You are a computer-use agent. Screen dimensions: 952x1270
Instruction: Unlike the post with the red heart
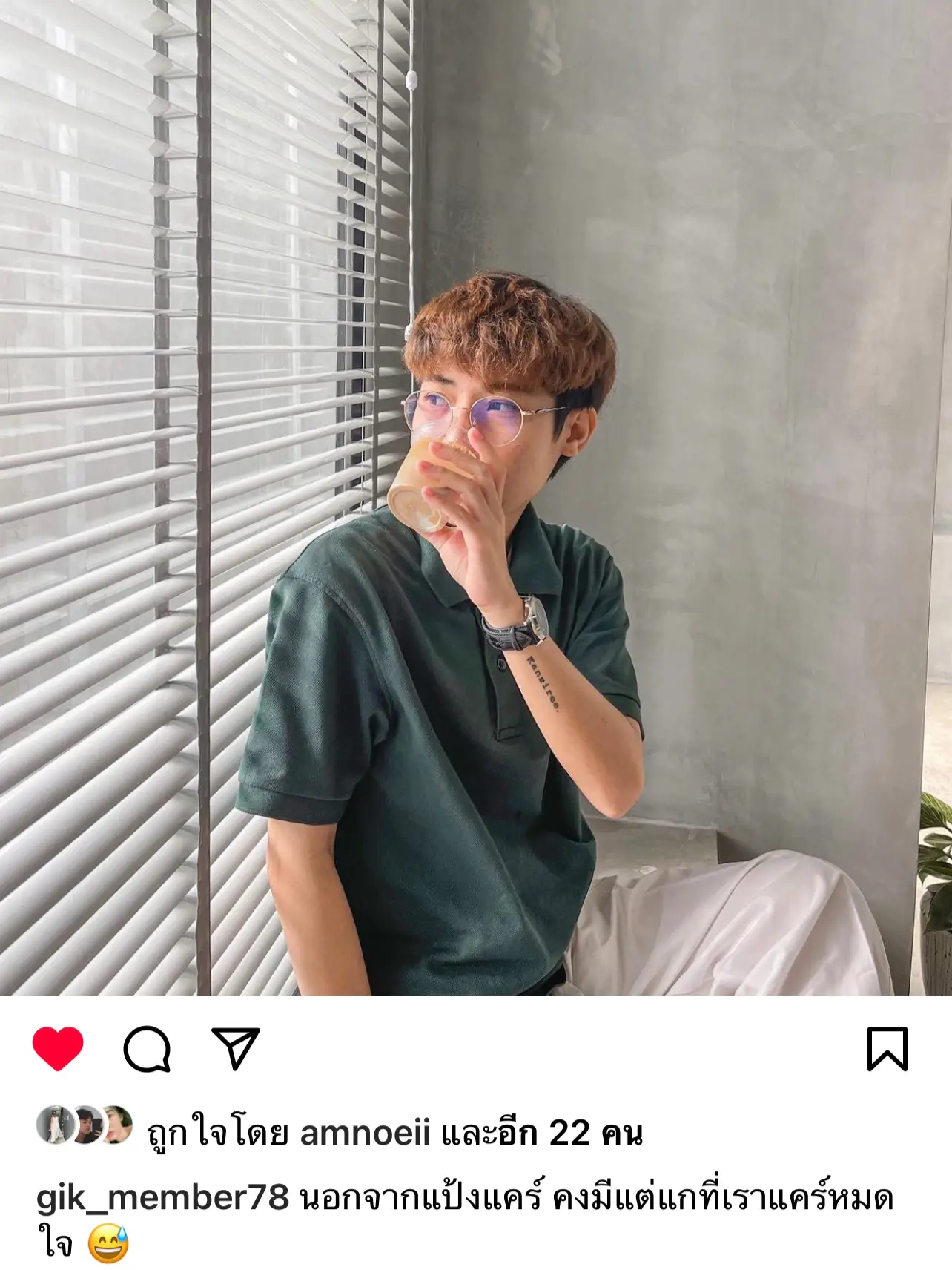point(58,1048)
